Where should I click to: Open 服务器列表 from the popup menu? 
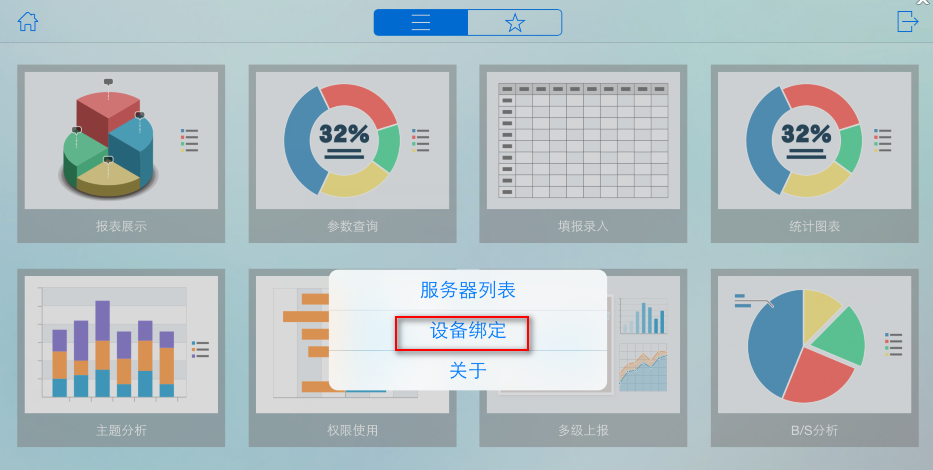pyautogui.click(x=467, y=291)
